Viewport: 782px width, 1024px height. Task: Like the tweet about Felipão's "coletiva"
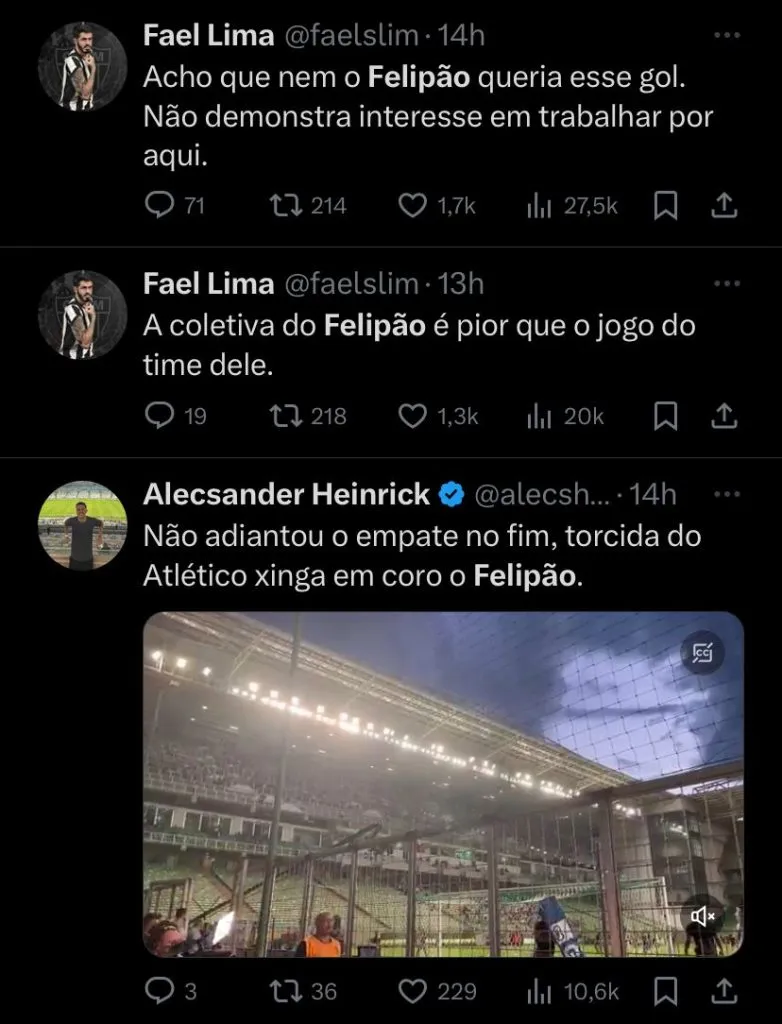tap(413, 416)
